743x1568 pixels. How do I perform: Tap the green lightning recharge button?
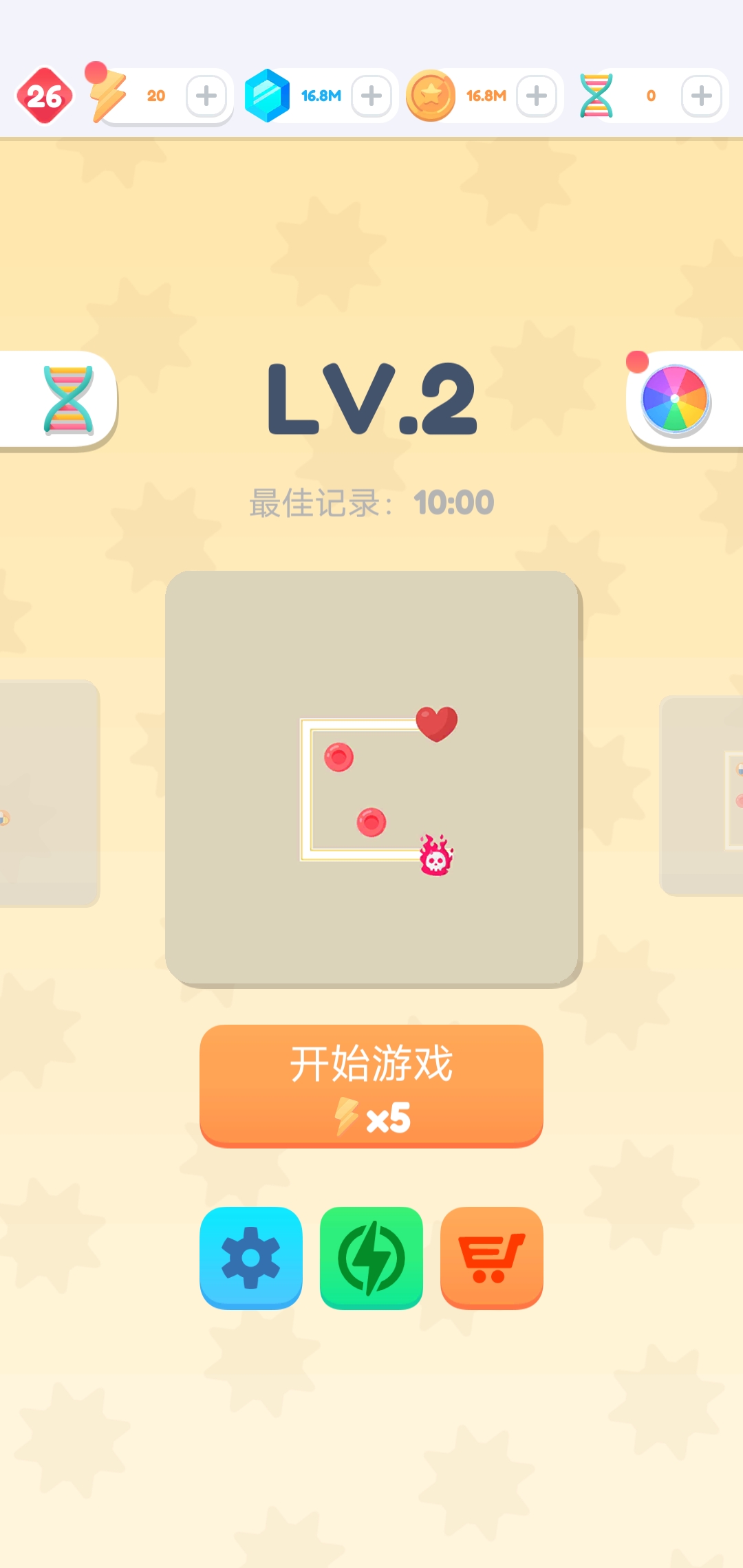(371, 1259)
